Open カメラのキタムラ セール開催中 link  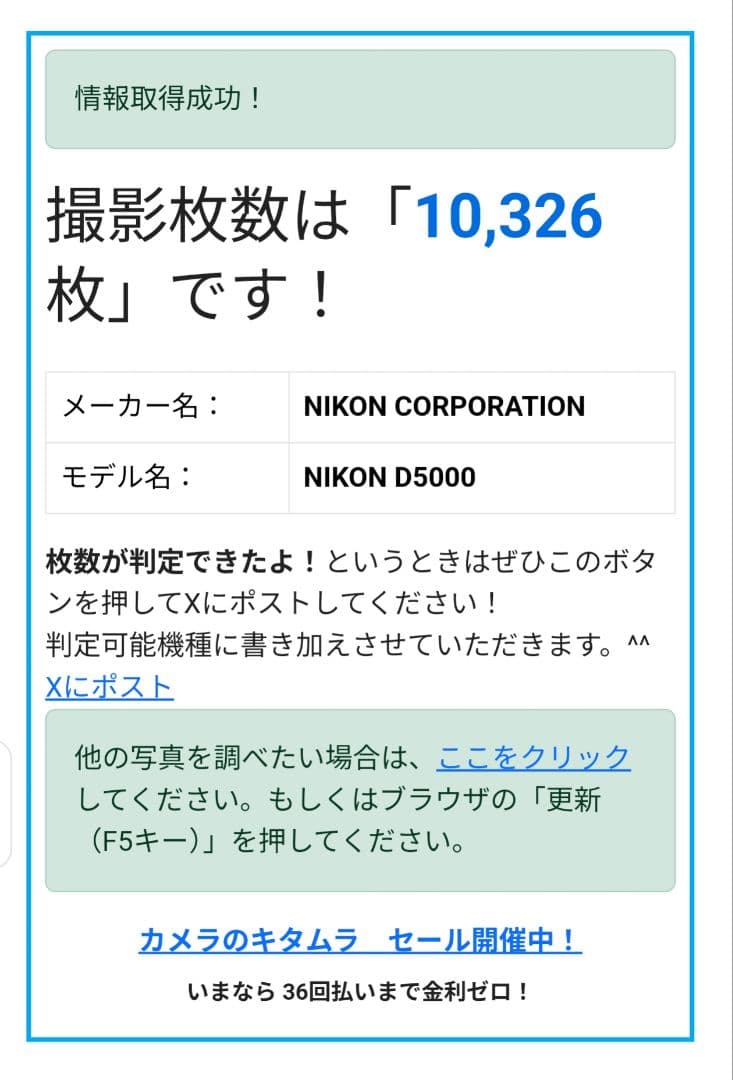[360, 940]
